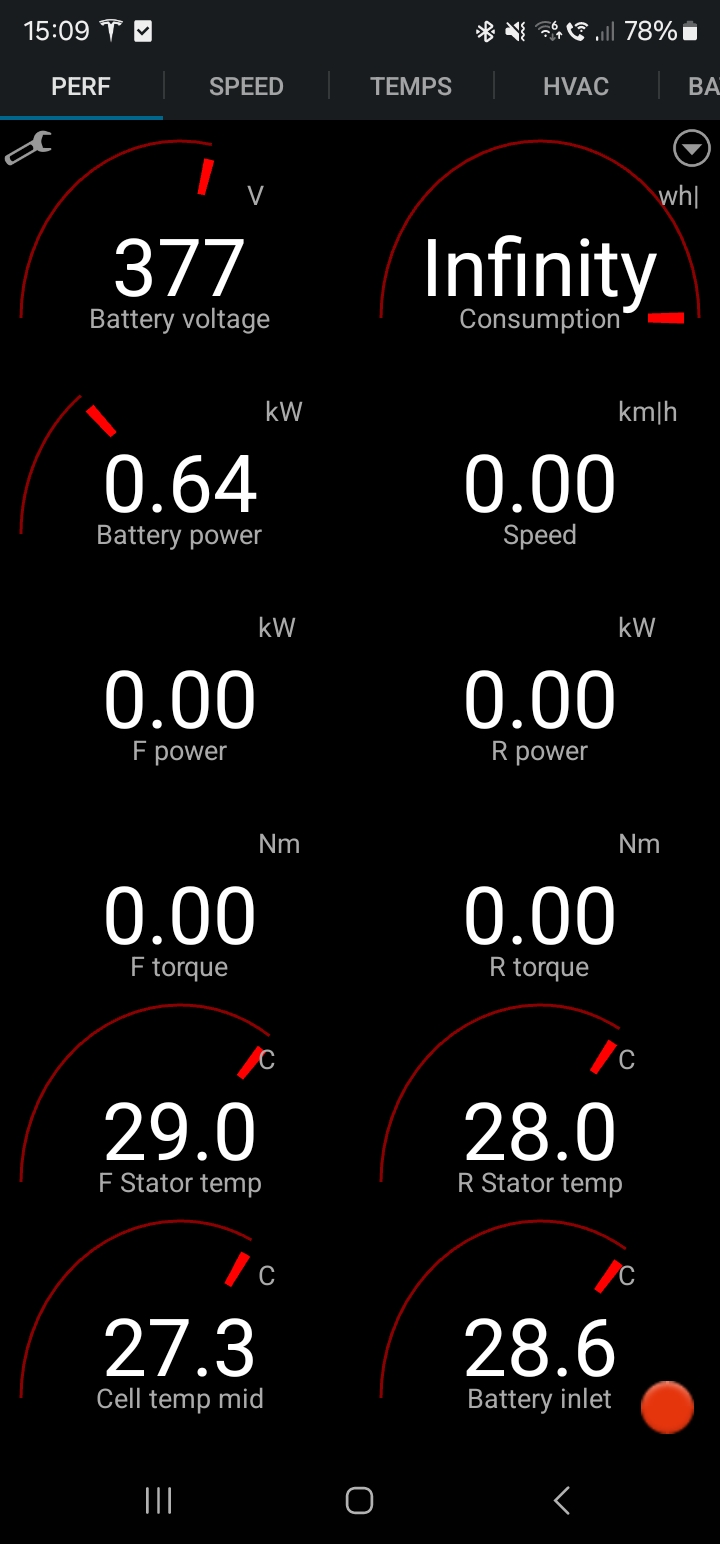Tap the red record button
This screenshot has width=720, height=1544.
667,1407
